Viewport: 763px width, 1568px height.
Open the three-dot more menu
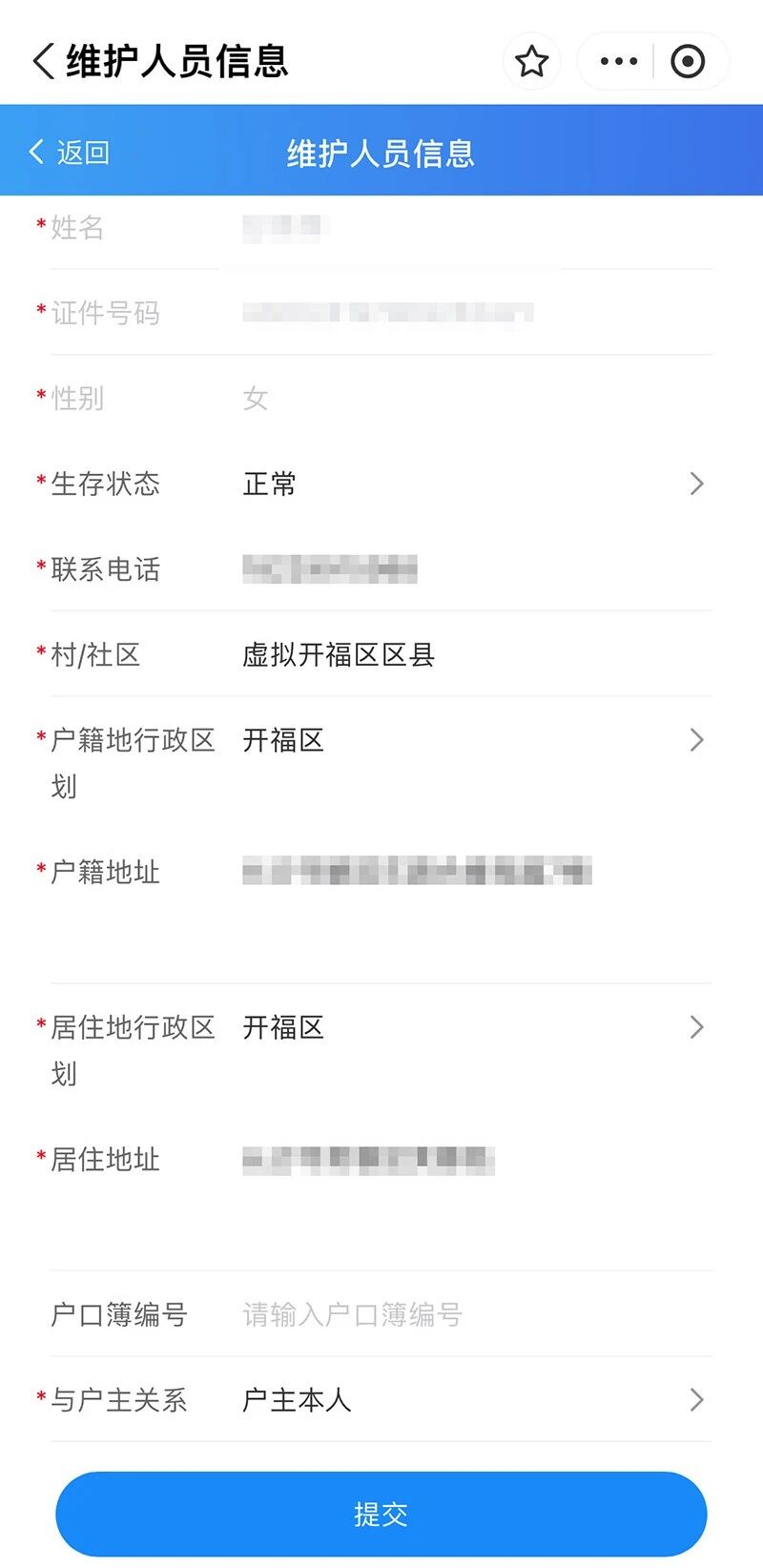(618, 62)
